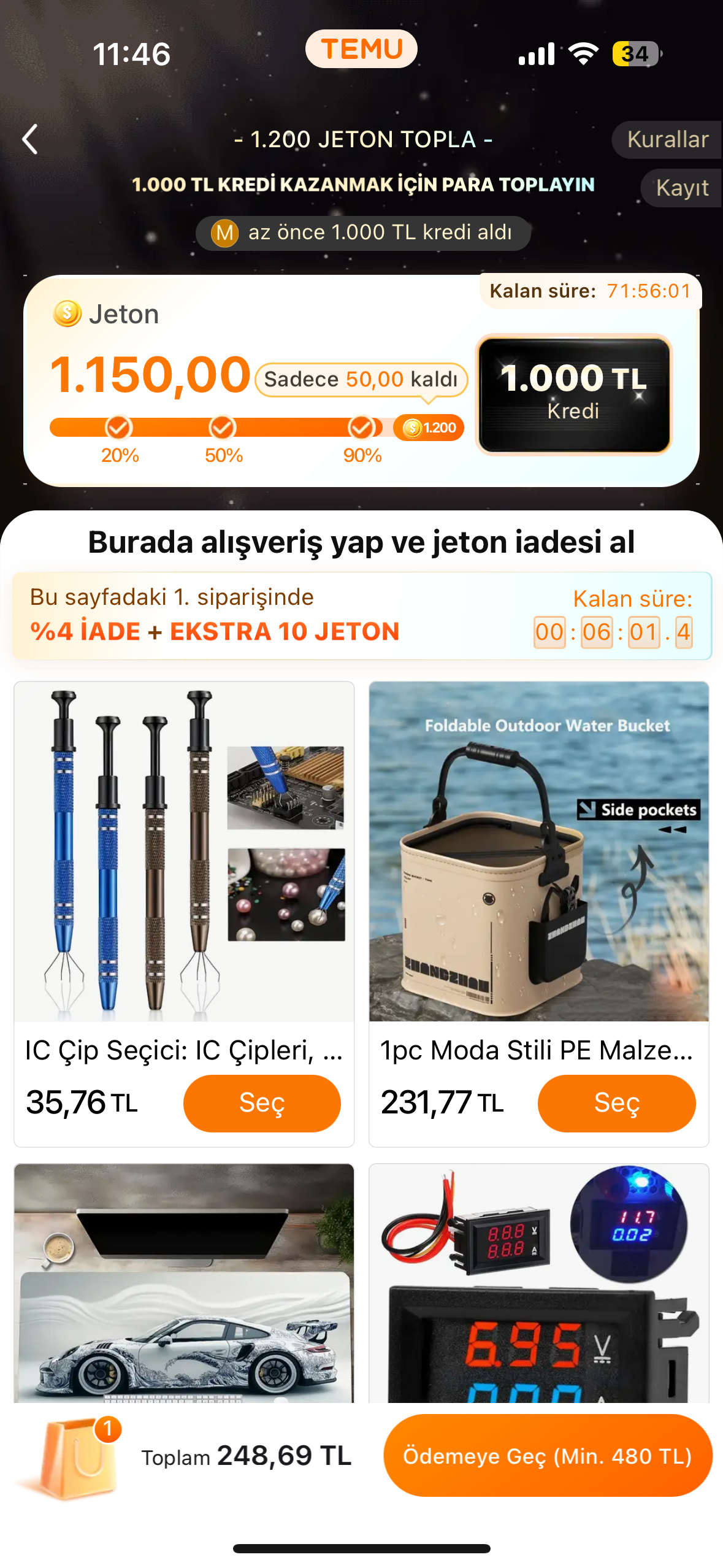View the Foldable Outdoor Water Bucket item
This screenshot has width=723, height=1568.
pyautogui.click(x=538, y=851)
